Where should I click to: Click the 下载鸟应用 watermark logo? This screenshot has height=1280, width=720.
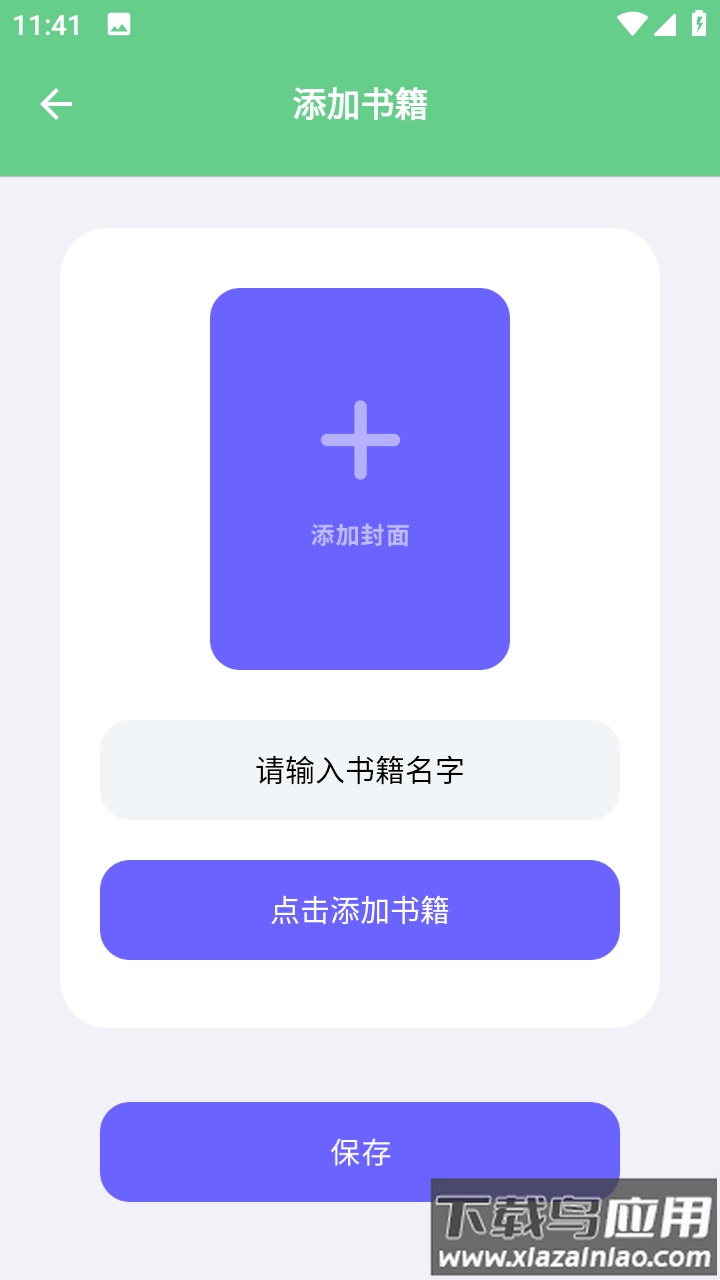pyautogui.click(x=572, y=1212)
